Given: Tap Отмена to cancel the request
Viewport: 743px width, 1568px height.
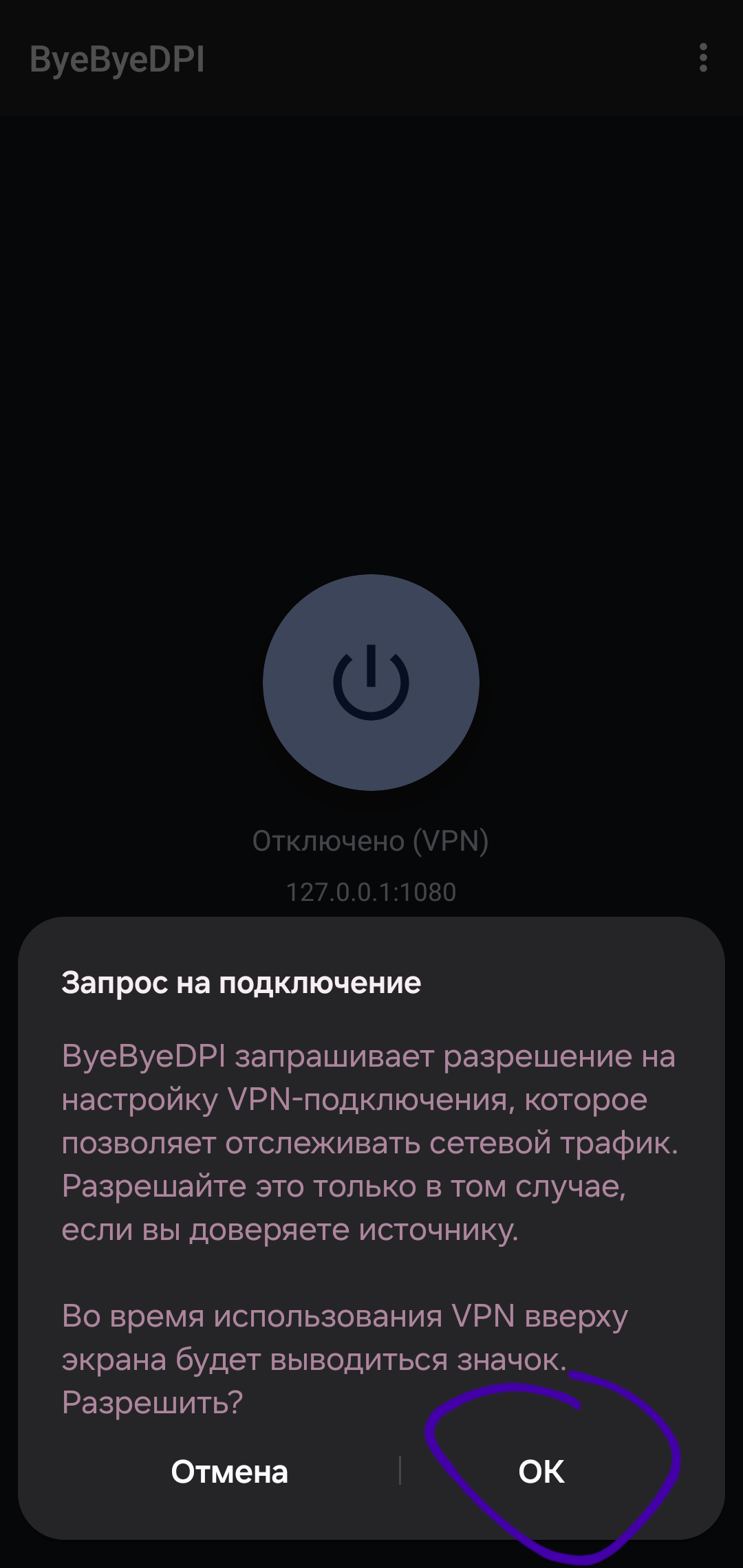Looking at the screenshot, I should point(229,1472).
